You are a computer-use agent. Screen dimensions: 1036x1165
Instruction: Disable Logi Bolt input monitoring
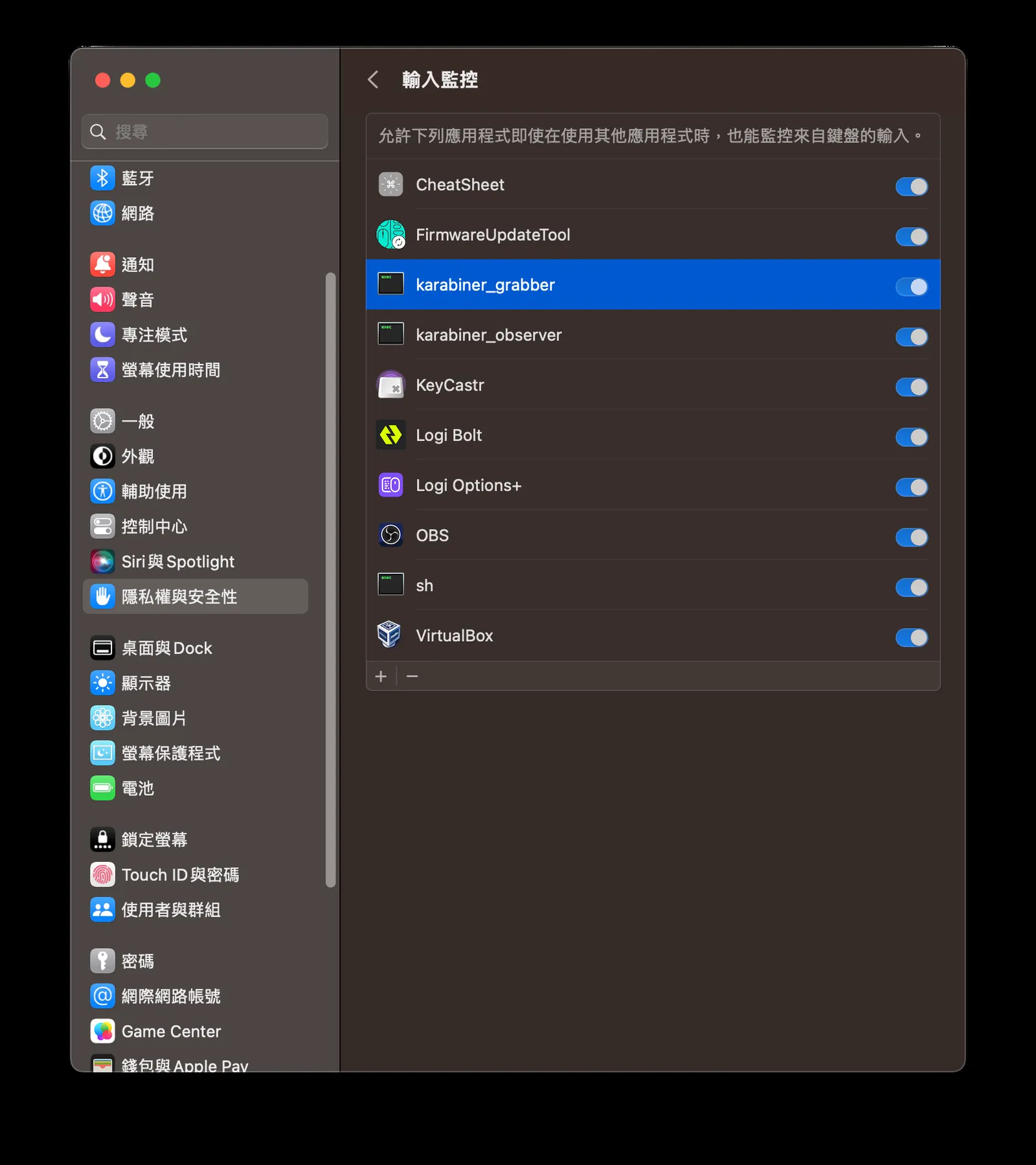click(911, 437)
